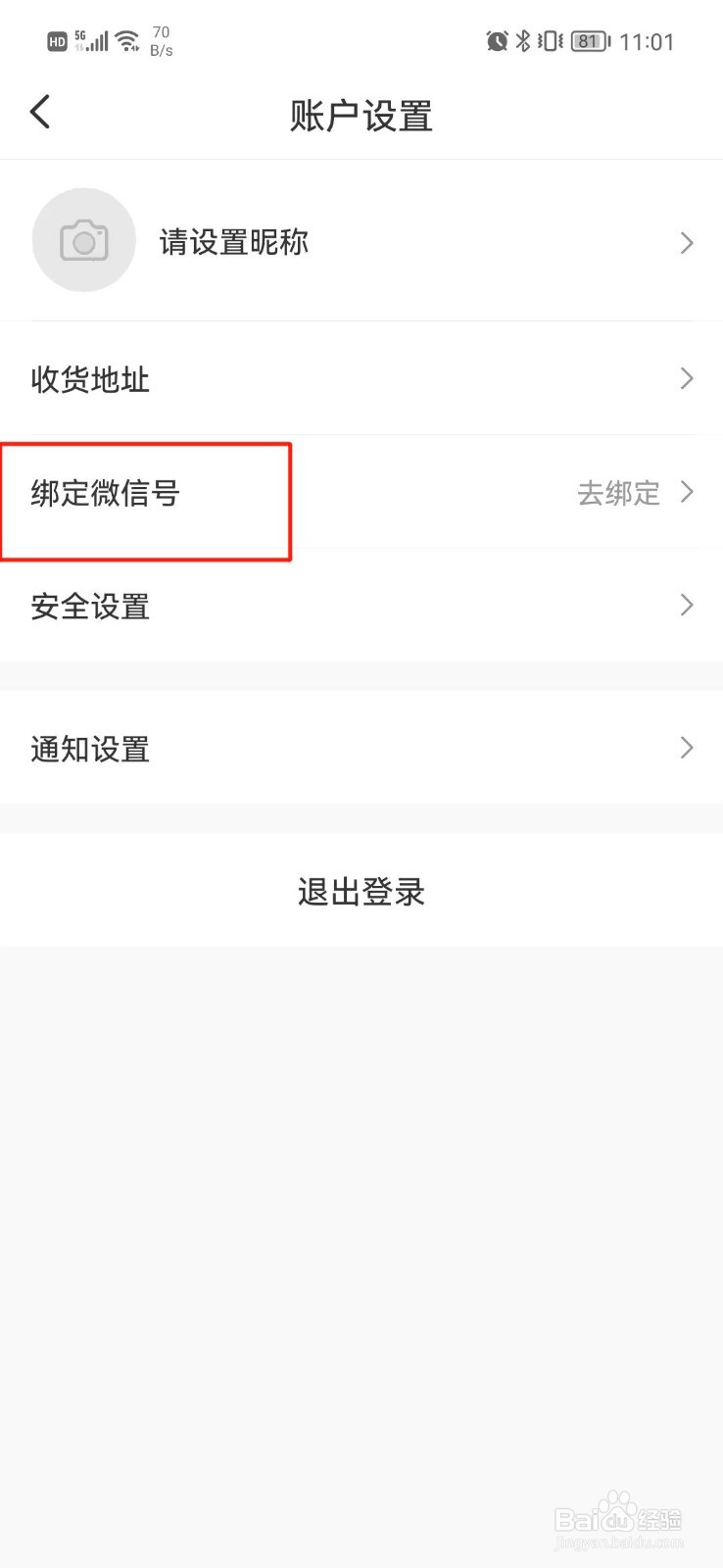This screenshot has height=1568, width=723.
Task: Tap the Bluetooth icon in status bar
Action: click(526, 41)
